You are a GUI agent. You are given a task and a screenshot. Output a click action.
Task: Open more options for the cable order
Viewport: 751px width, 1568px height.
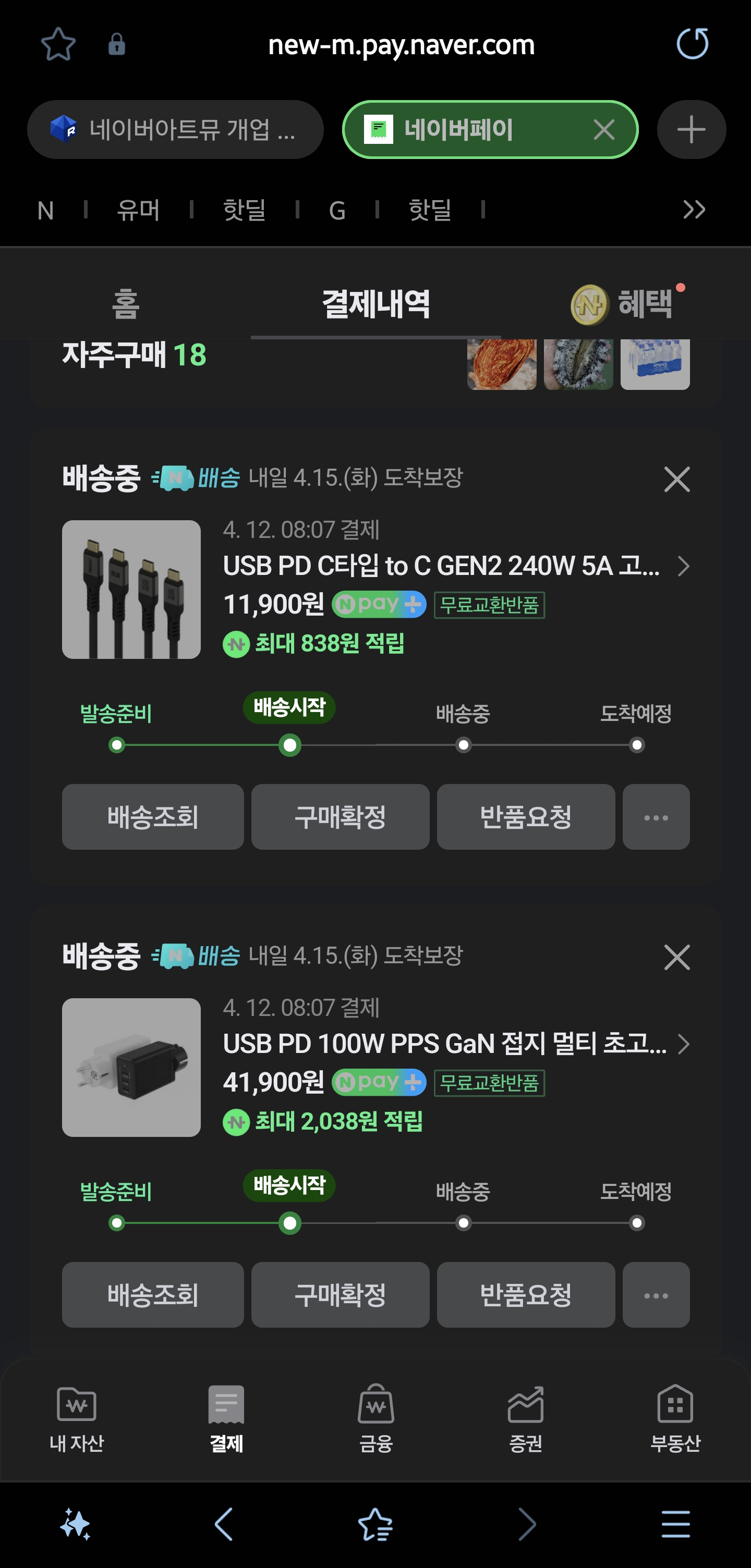[656, 817]
